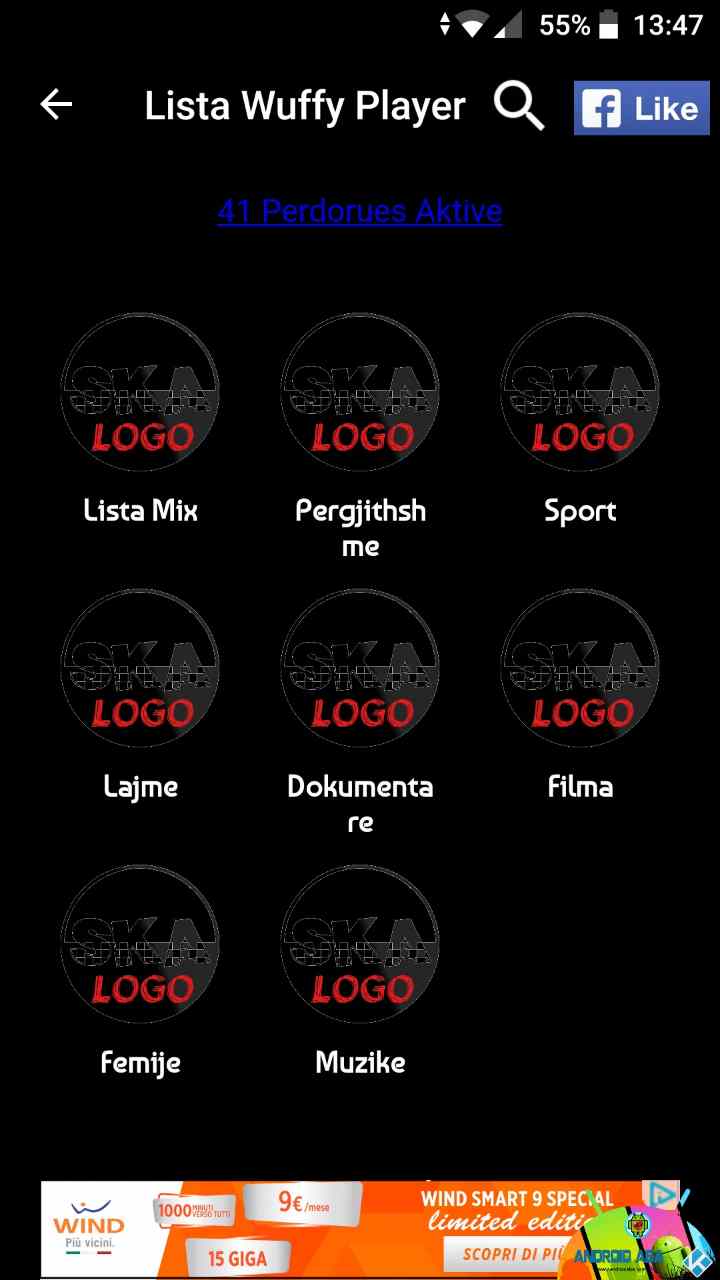Open the 41 Perdorues Aktive link

click(360, 211)
